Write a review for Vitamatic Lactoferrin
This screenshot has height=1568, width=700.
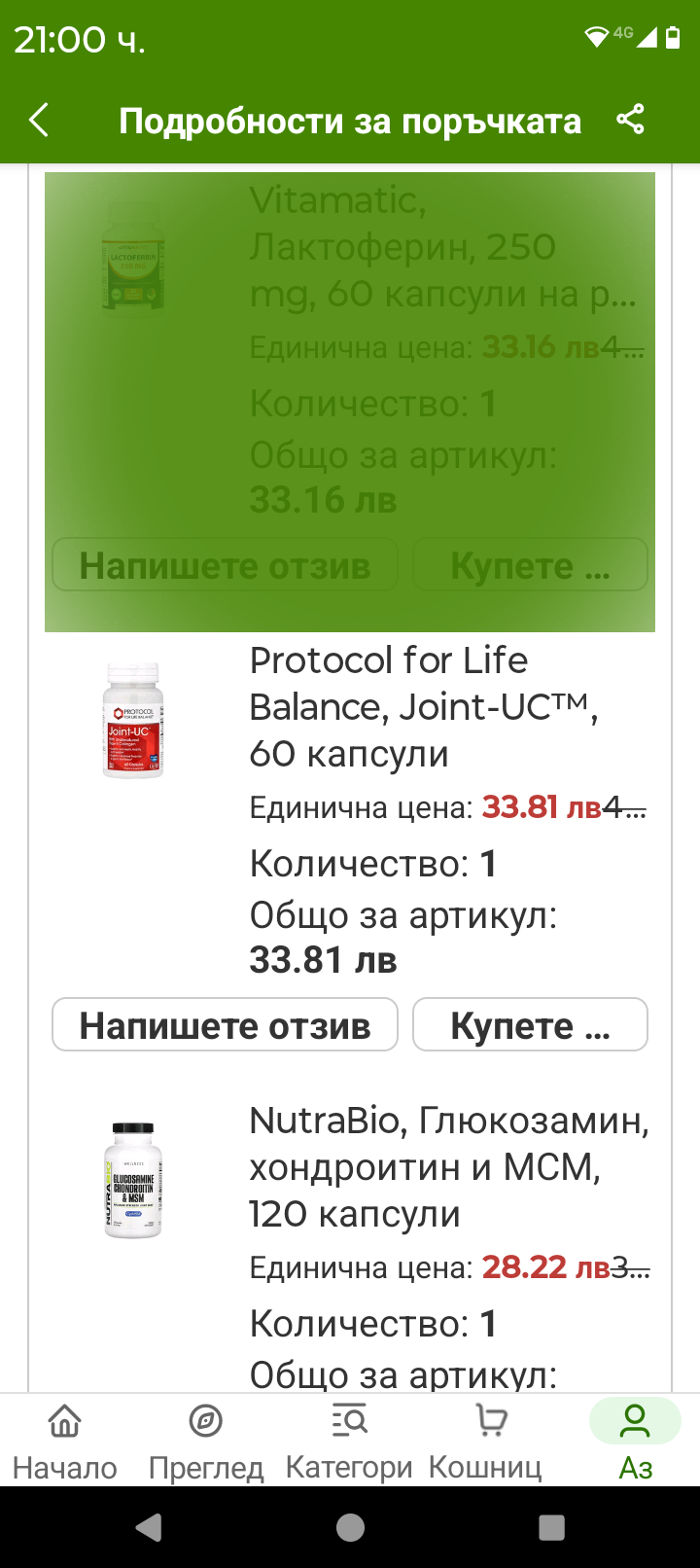point(225,564)
